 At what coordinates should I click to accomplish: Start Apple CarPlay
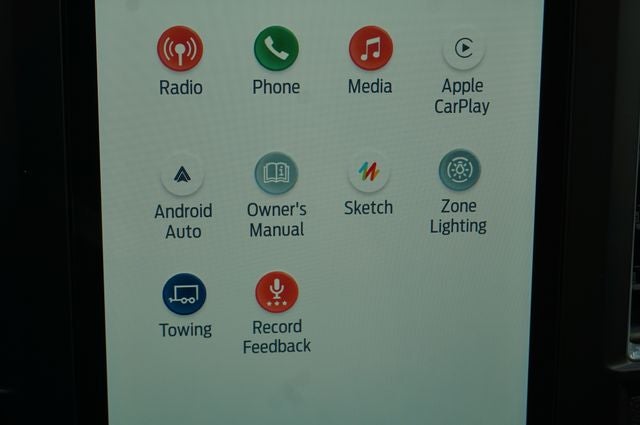tap(463, 48)
